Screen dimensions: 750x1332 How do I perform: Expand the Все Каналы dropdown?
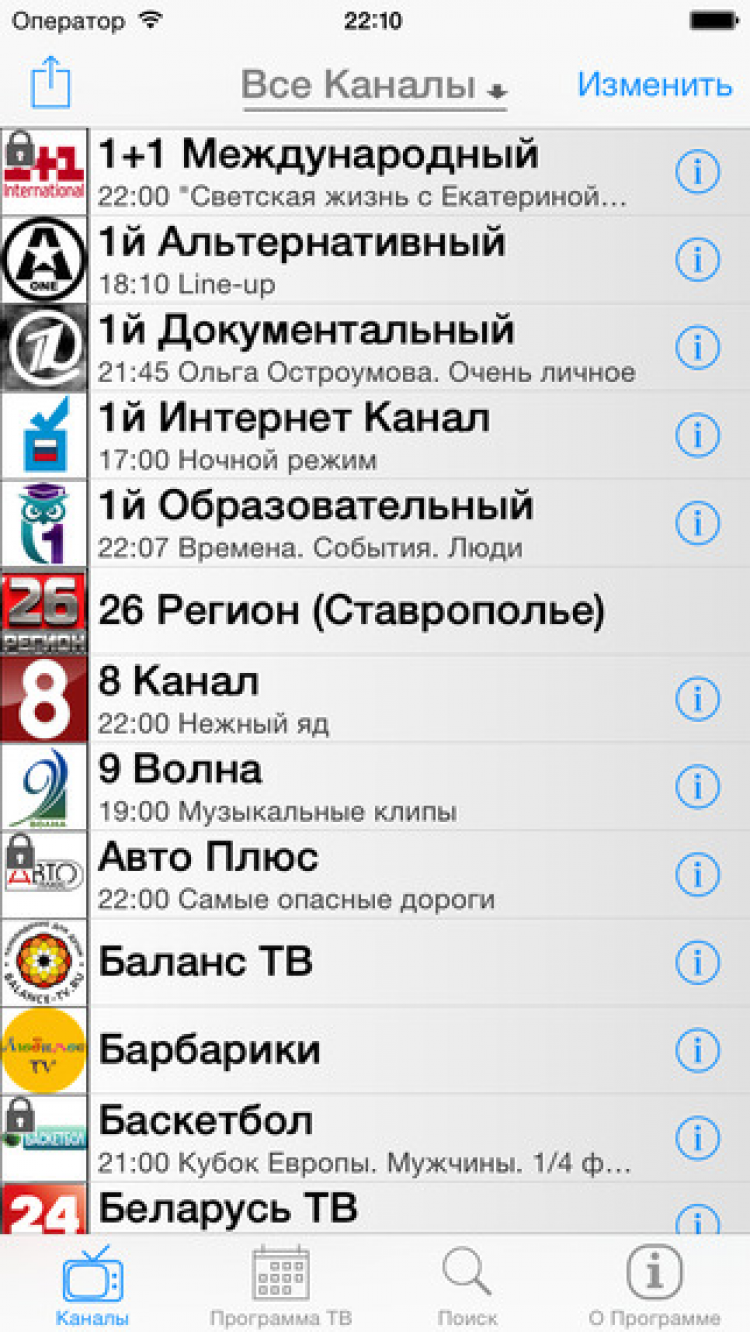click(374, 85)
